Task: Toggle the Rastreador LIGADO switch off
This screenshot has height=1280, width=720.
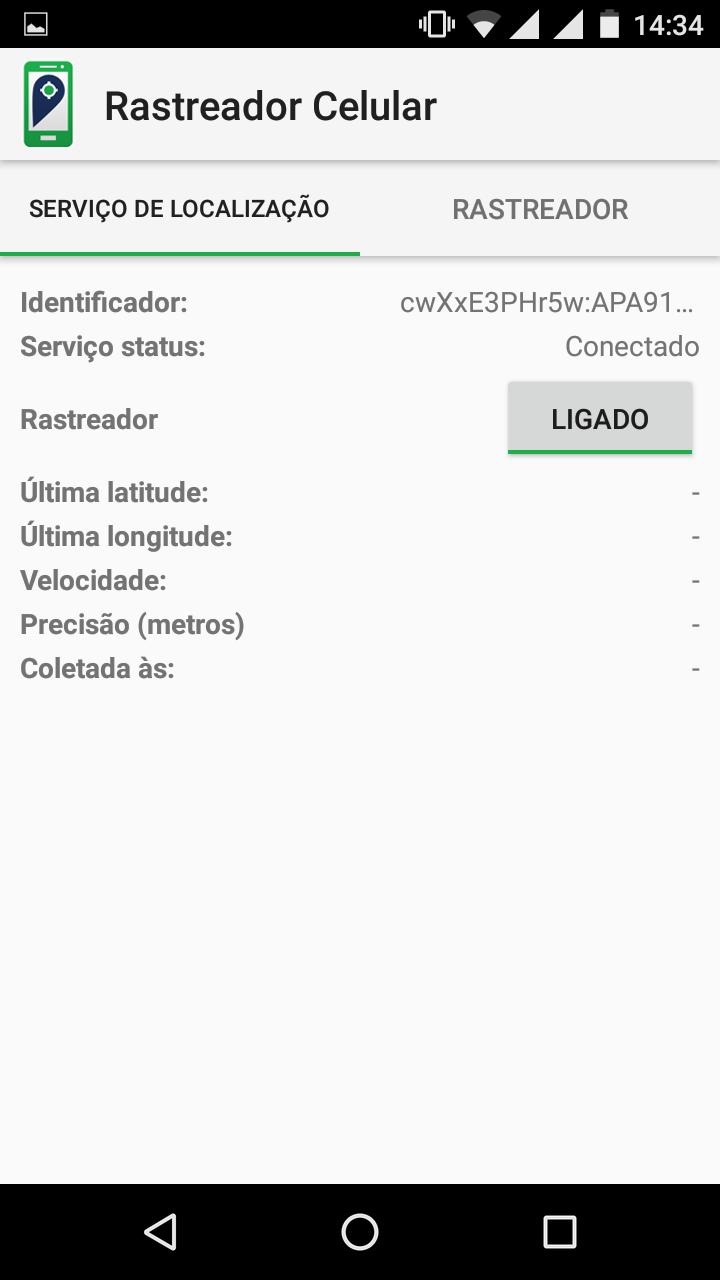Action: click(599, 418)
